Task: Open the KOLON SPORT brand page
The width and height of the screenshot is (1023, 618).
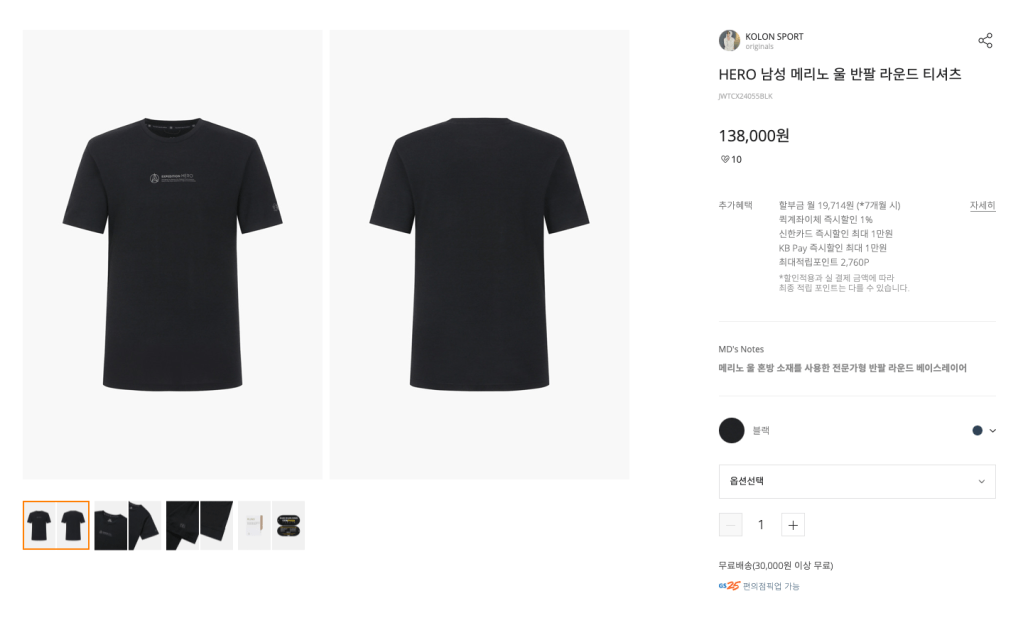Action: (x=773, y=37)
